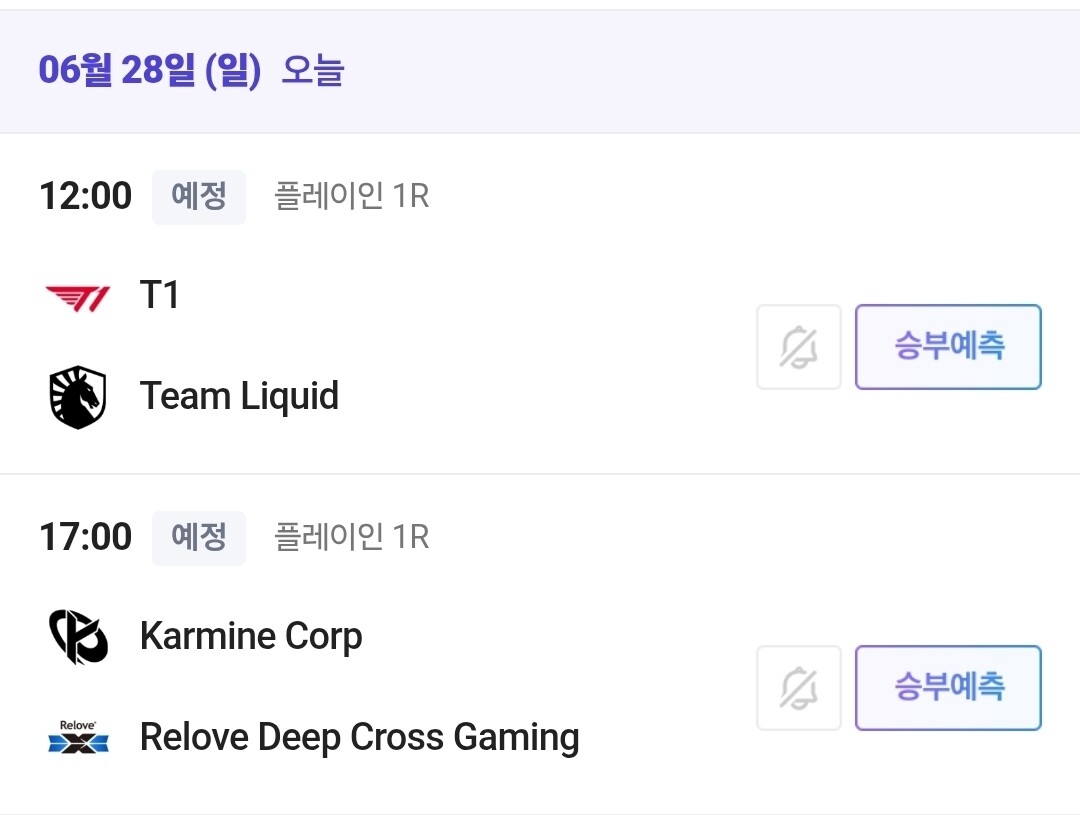Screen dimensions: 1080x815
Task: Tap 승부예측 for the T1 match
Action: pos(948,347)
